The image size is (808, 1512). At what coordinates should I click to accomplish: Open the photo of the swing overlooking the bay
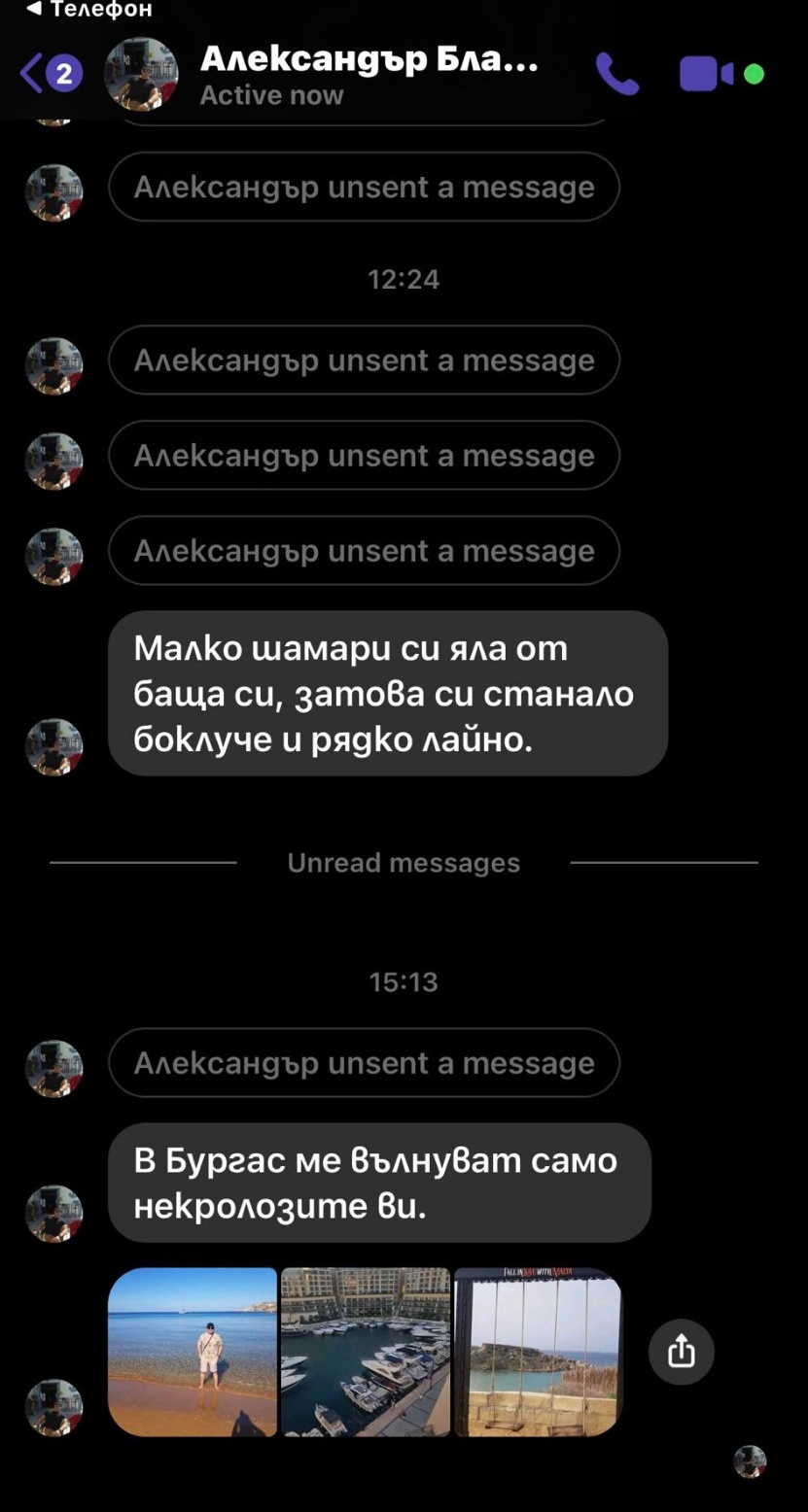[538, 1351]
